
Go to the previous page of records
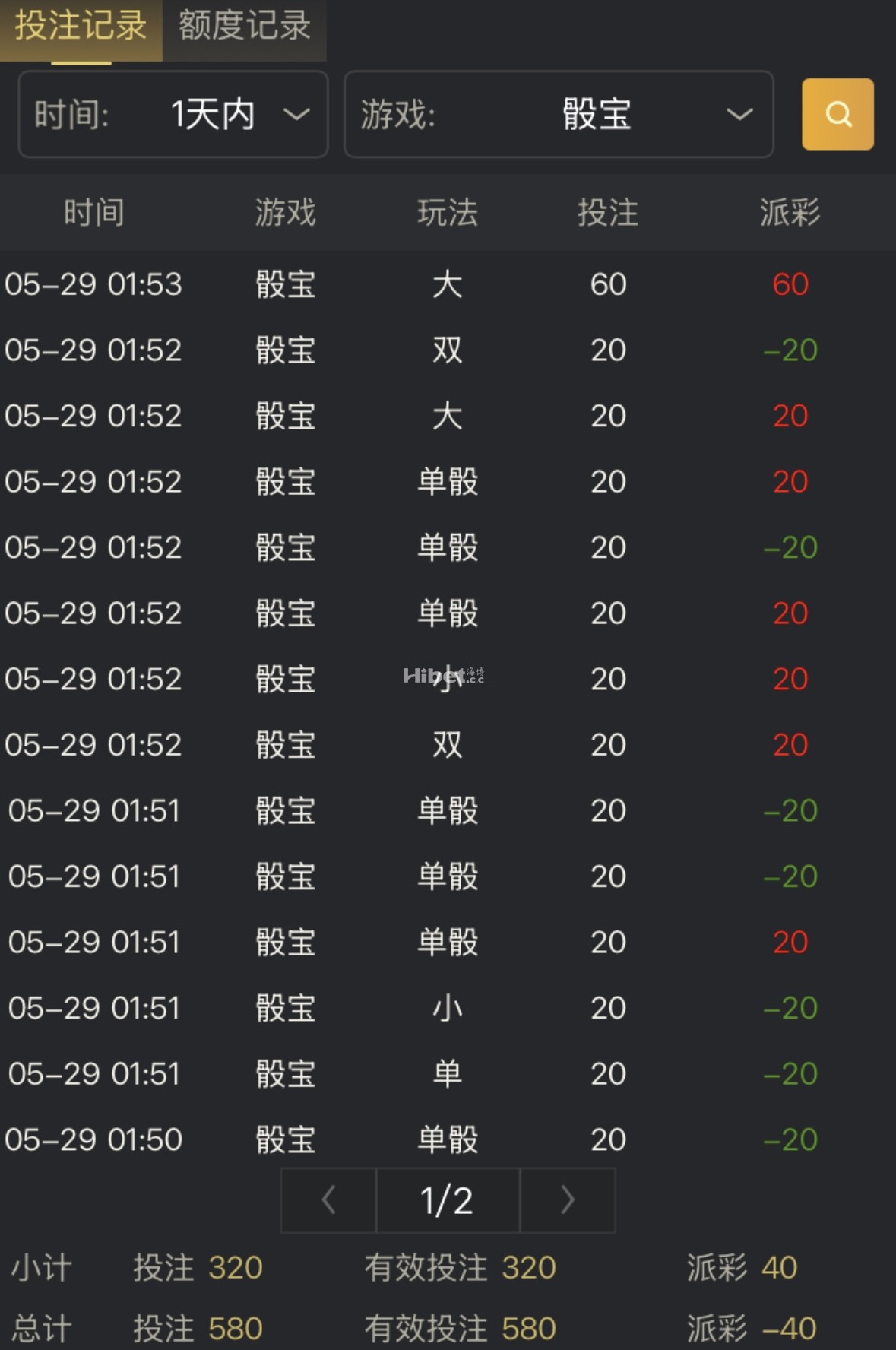click(x=329, y=1200)
